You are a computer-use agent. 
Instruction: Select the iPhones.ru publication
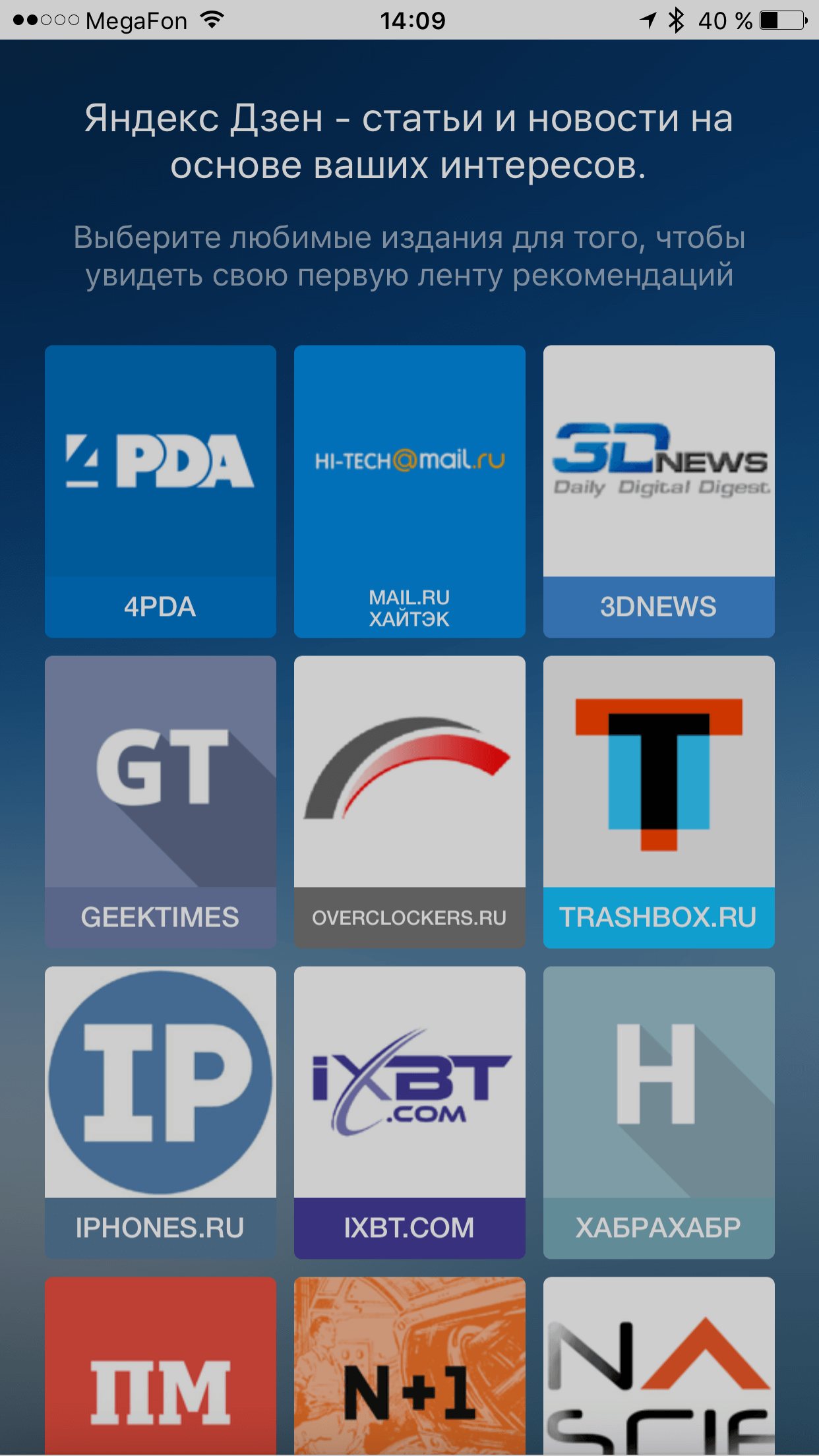point(160,1112)
